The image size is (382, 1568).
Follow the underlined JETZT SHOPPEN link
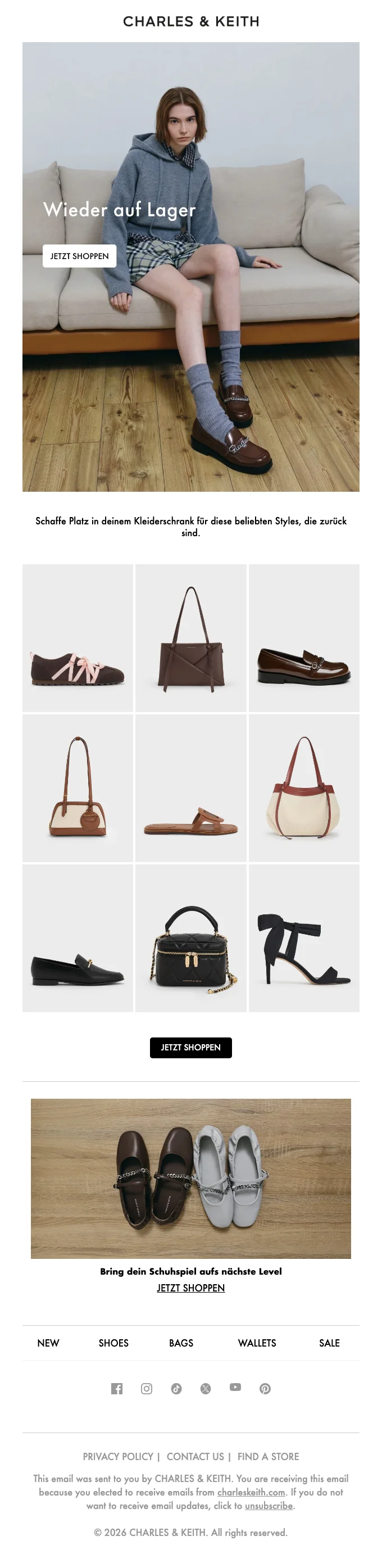click(x=190, y=1288)
